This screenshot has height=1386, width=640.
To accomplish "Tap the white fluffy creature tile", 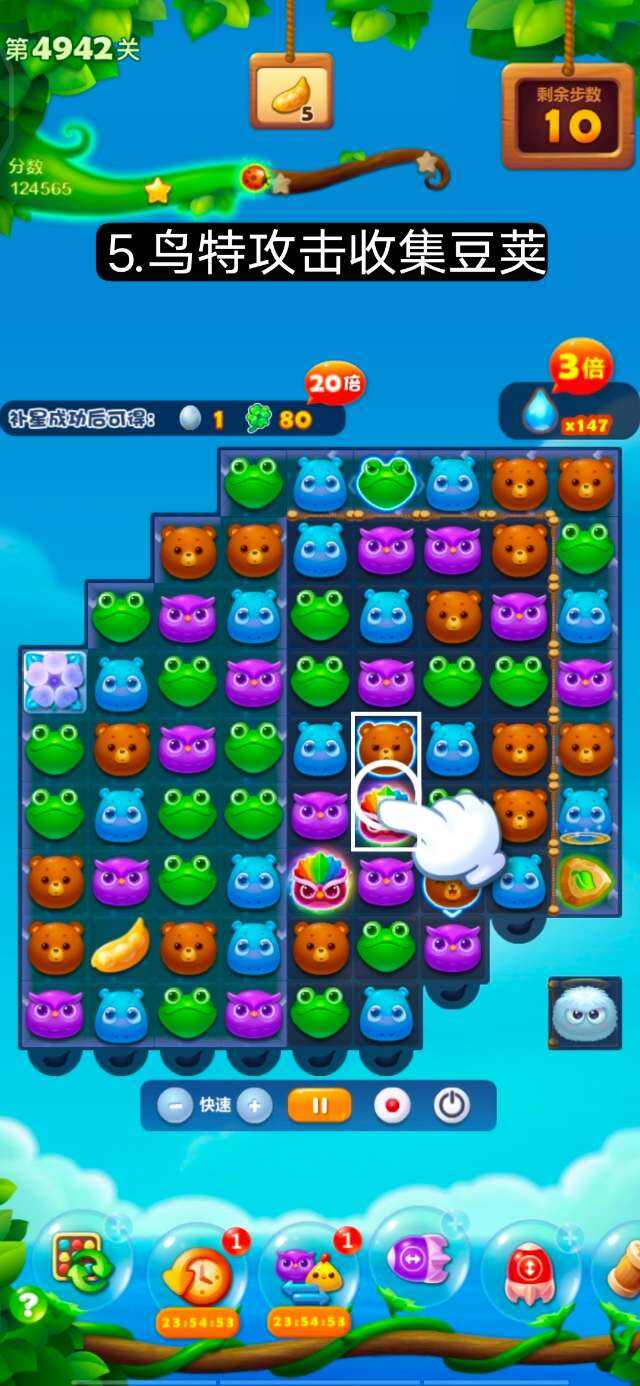I will point(584,1012).
